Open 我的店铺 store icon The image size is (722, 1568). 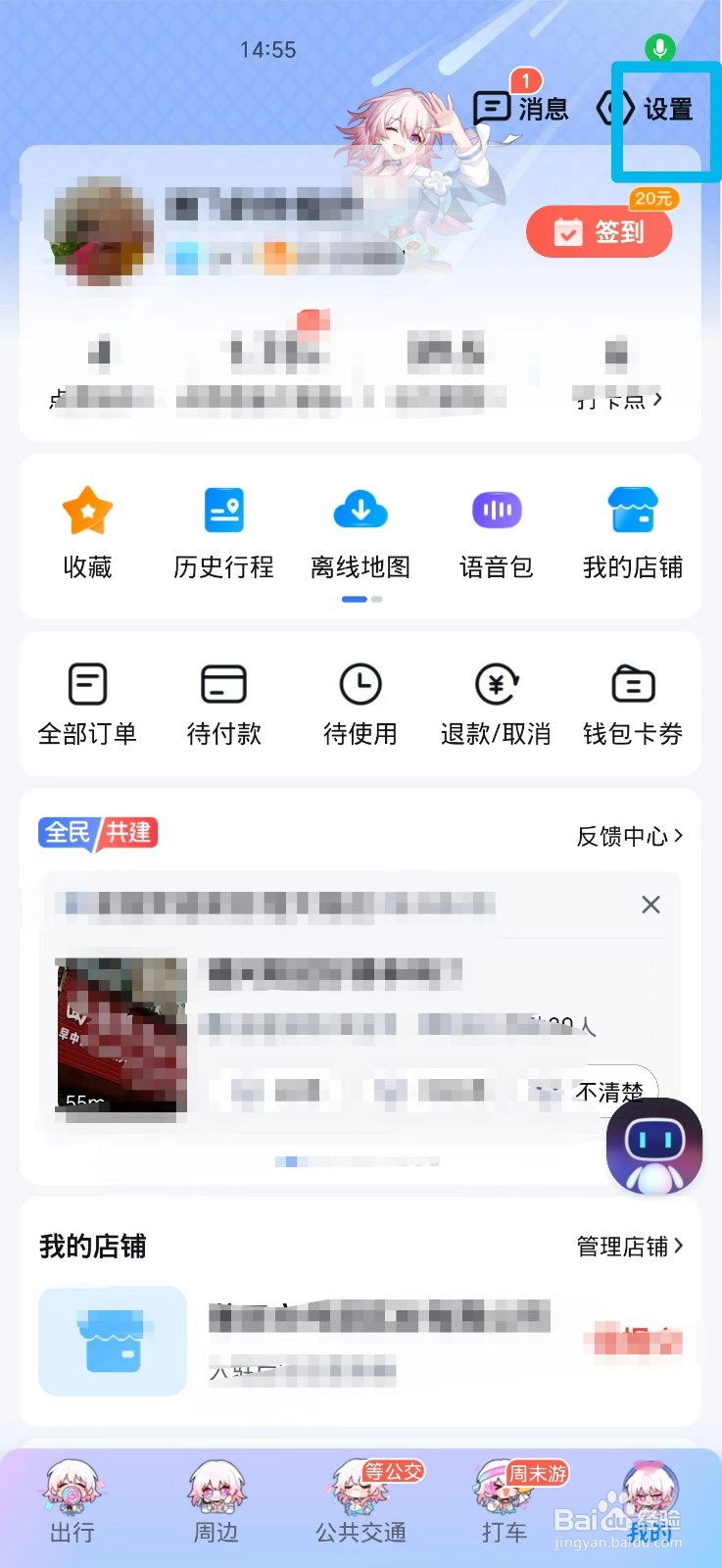point(631,529)
